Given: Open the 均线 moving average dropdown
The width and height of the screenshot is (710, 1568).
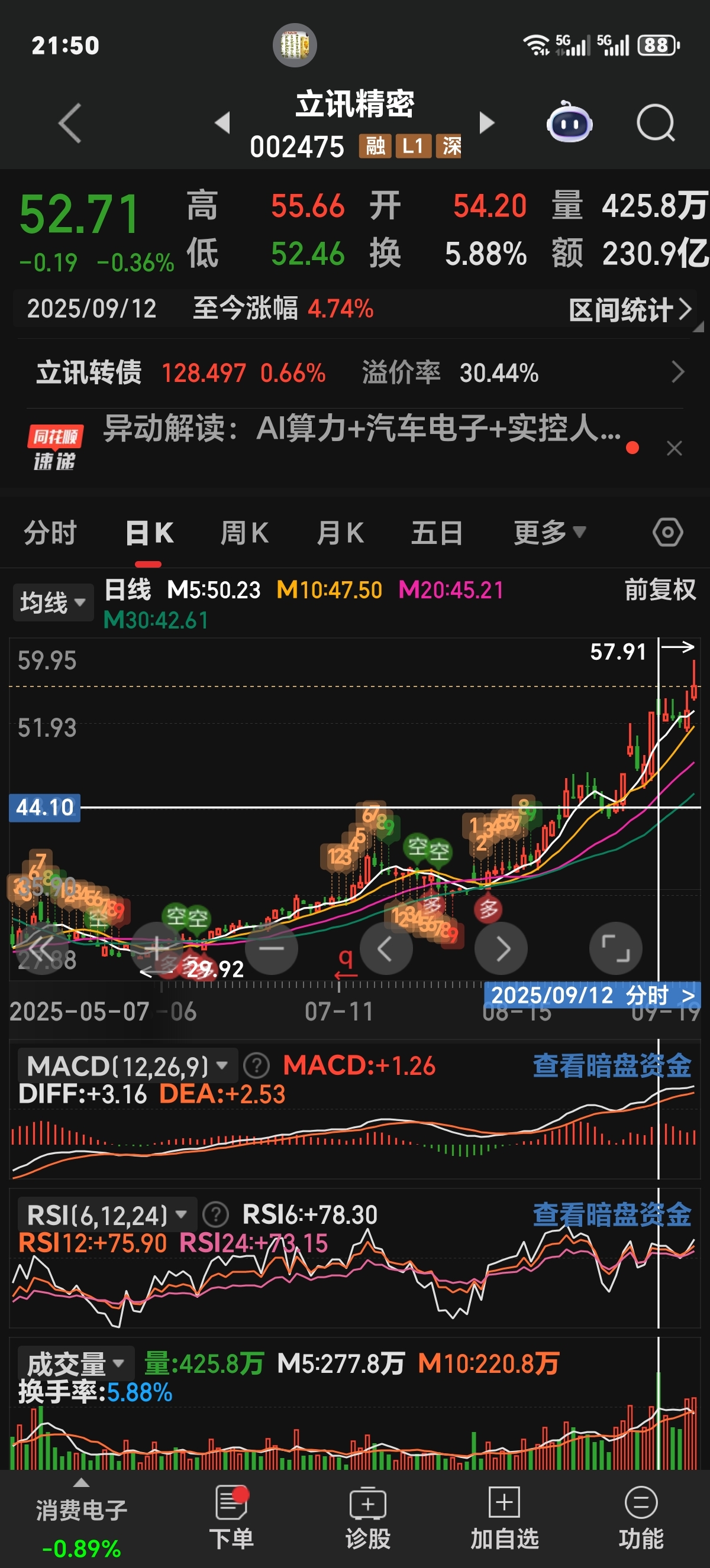Looking at the screenshot, I should pyautogui.click(x=53, y=601).
